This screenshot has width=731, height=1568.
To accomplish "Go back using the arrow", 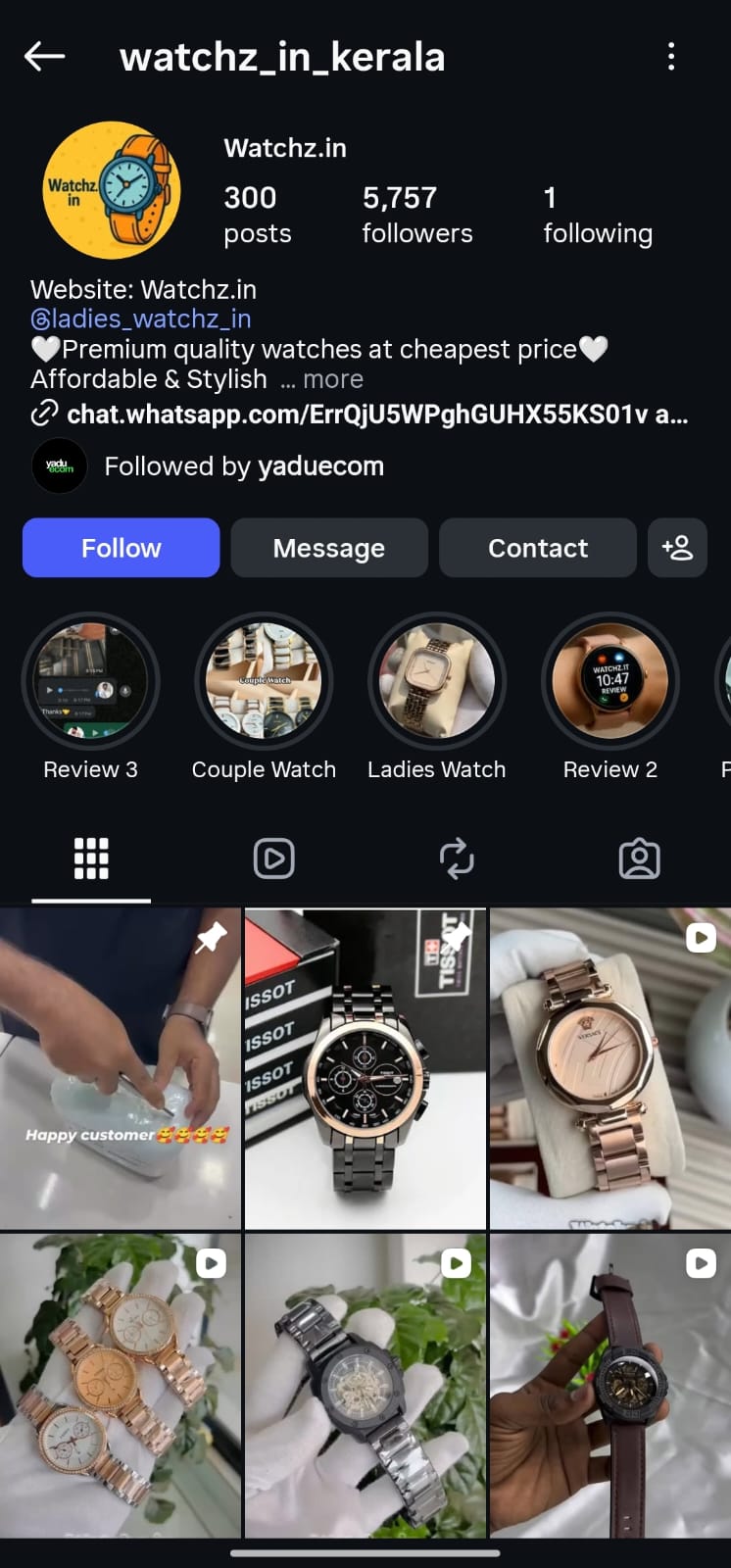I will click(44, 57).
